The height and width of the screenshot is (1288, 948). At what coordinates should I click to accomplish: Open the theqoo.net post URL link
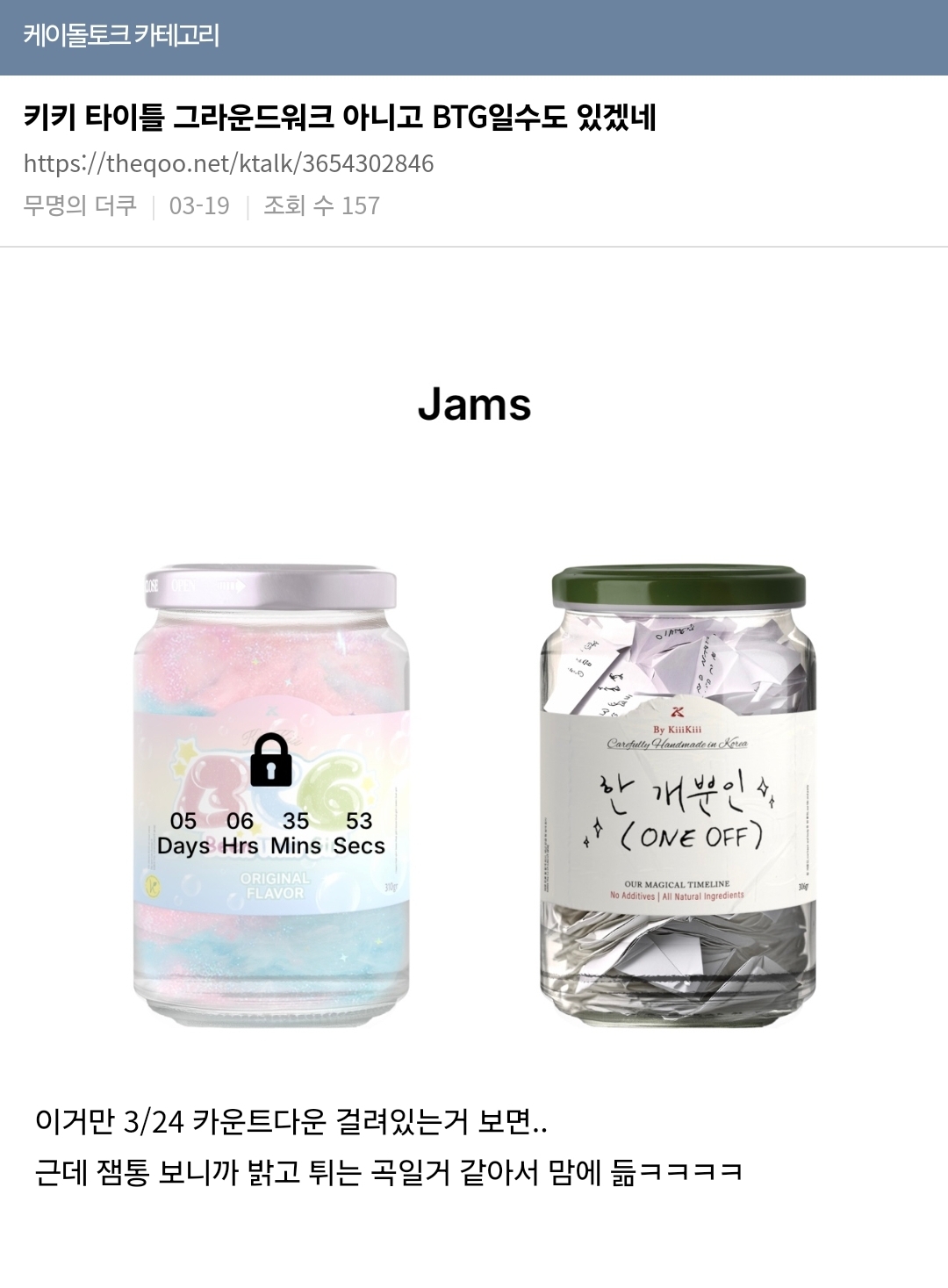(x=228, y=164)
